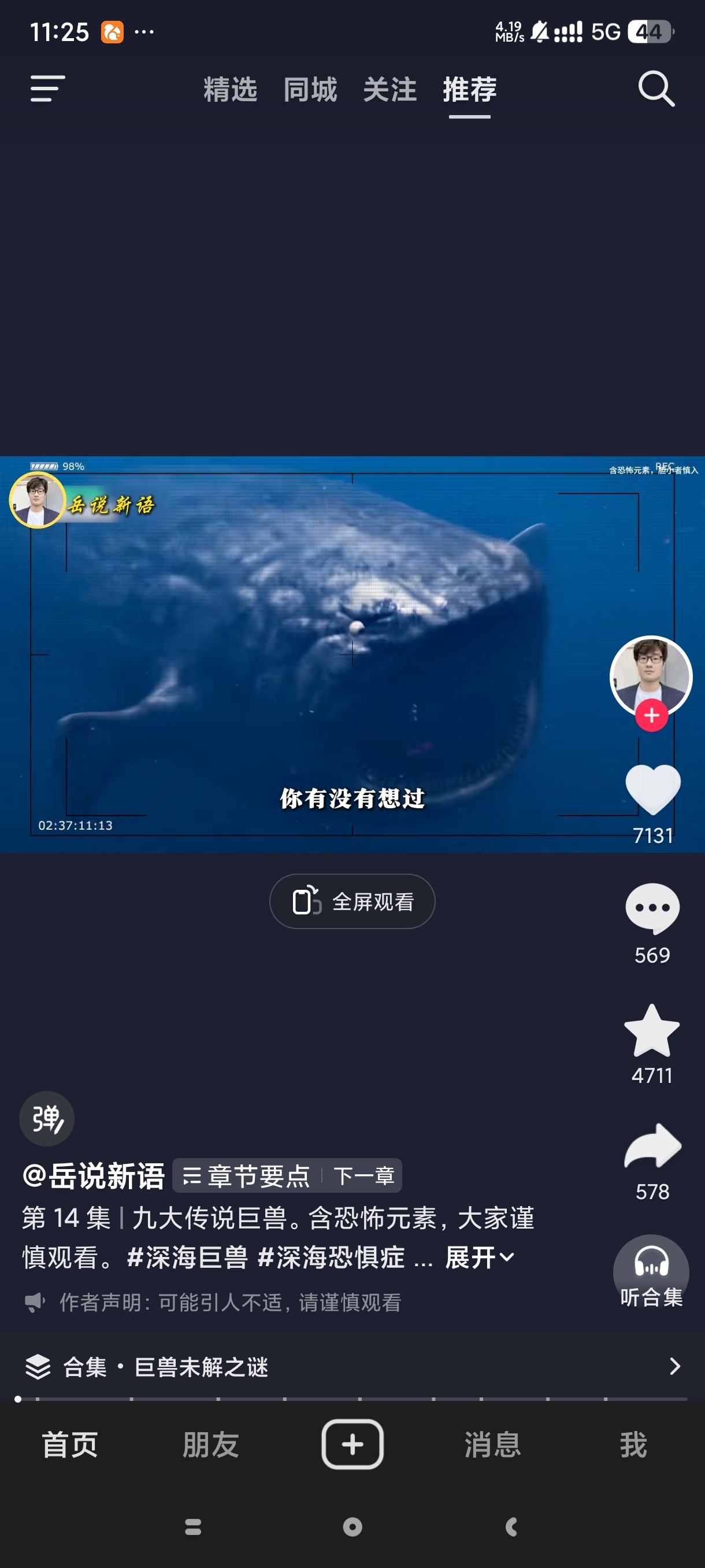705x1568 pixels.
Task: Follow 岳说新语 with the red plus
Action: (651, 716)
